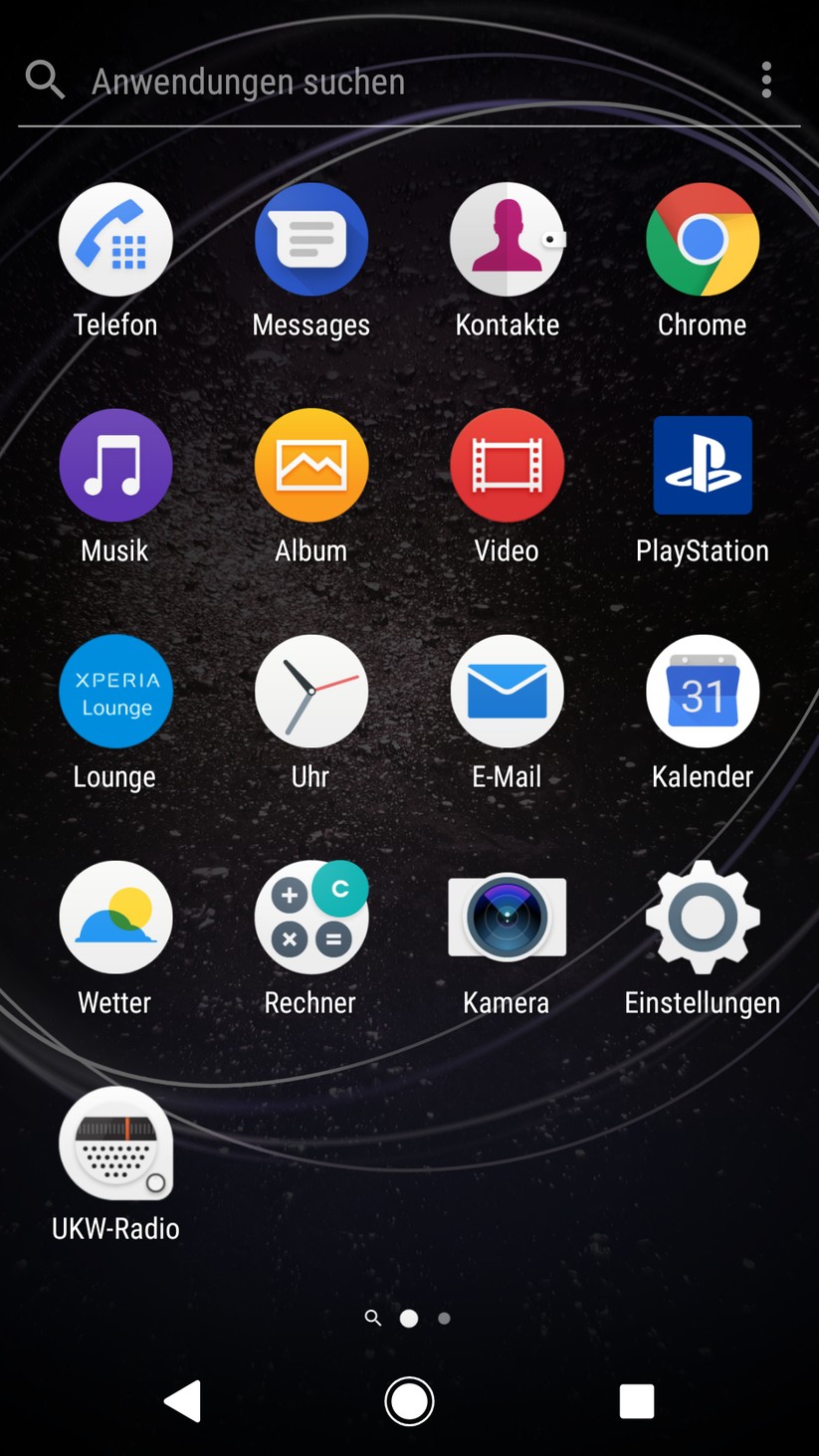Launch the E-Mail app
The height and width of the screenshot is (1456, 819).
507,692
